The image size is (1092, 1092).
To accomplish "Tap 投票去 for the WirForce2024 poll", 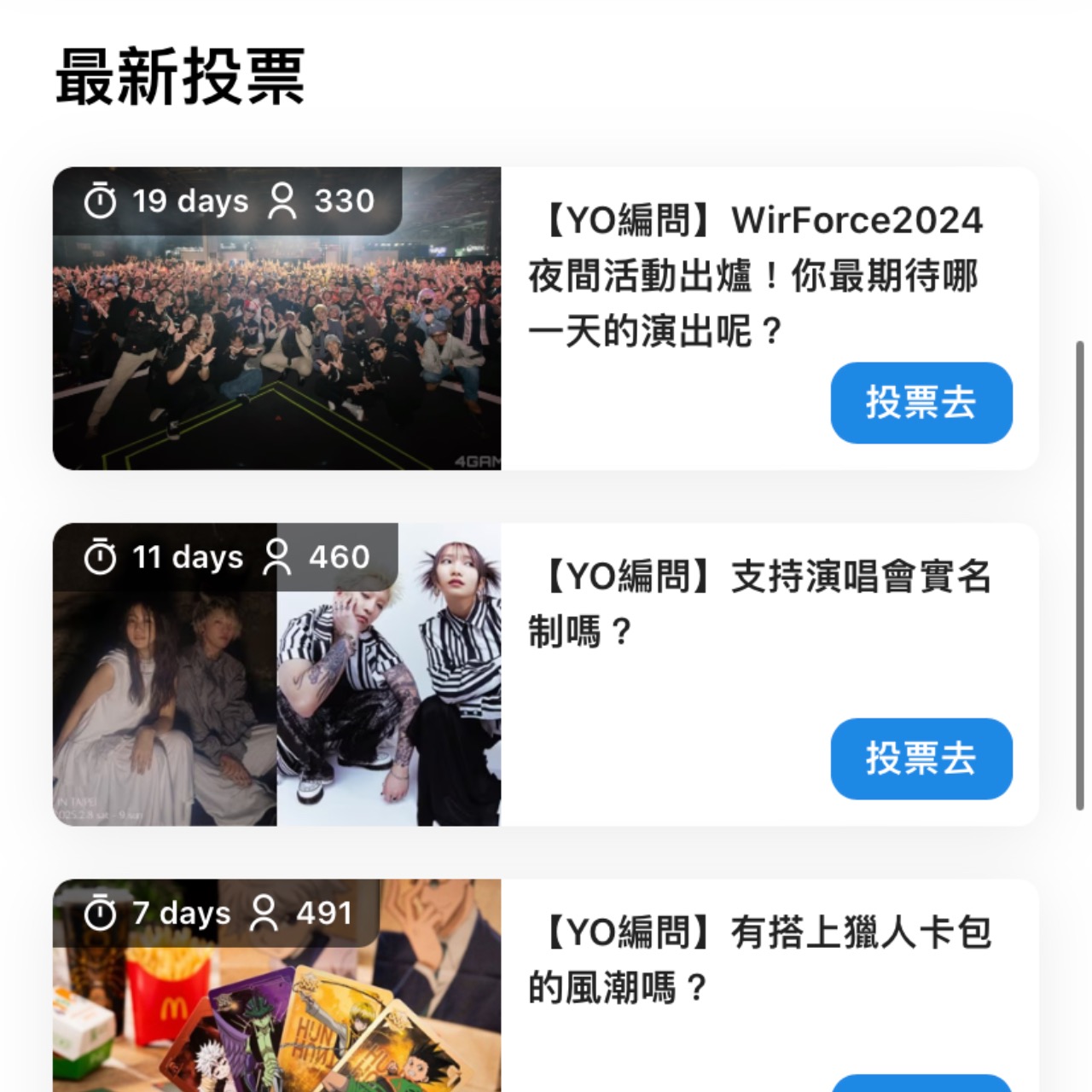I will (921, 403).
